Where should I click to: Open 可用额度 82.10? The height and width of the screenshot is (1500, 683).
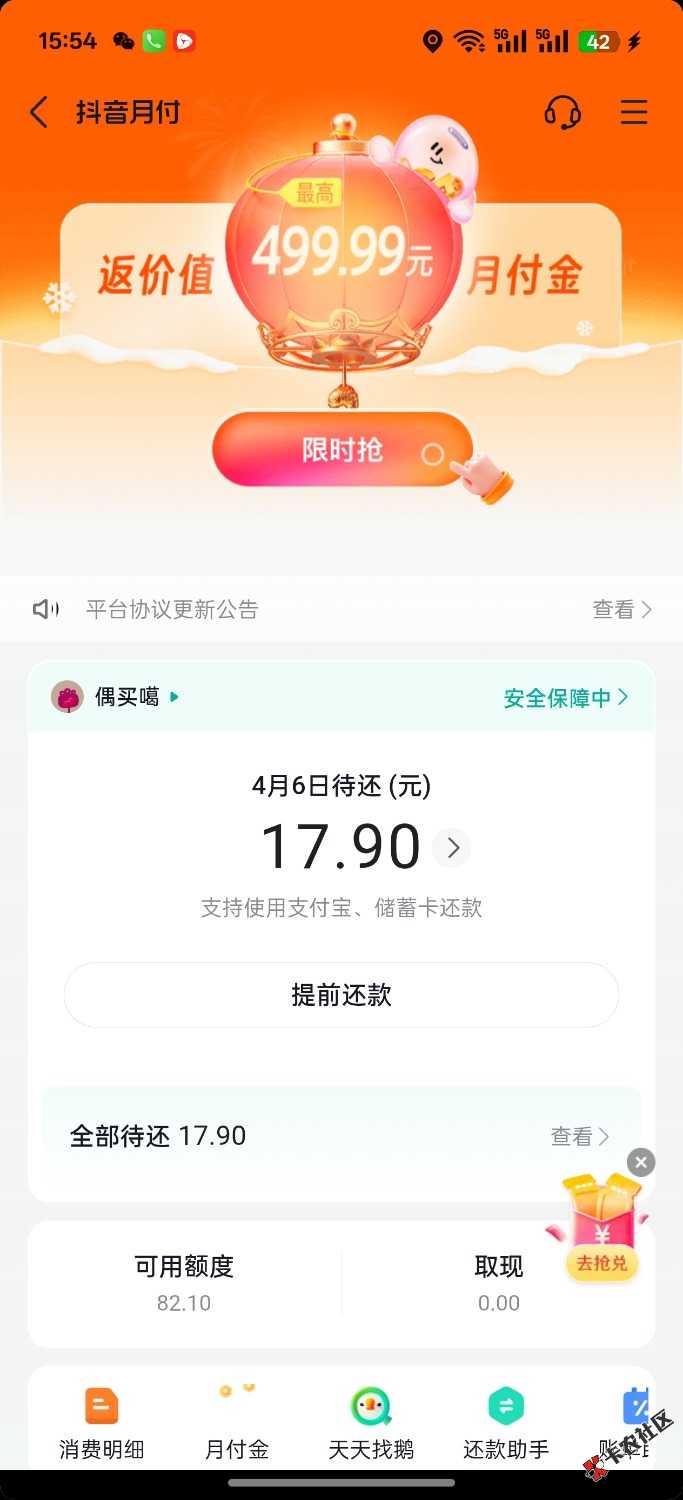[x=184, y=1283]
